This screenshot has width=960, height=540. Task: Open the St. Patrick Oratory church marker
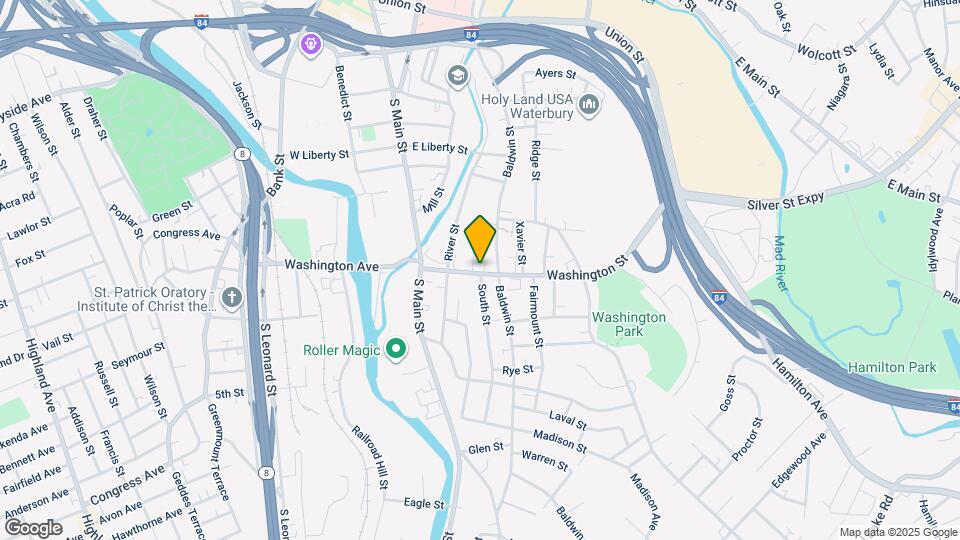pos(231,299)
